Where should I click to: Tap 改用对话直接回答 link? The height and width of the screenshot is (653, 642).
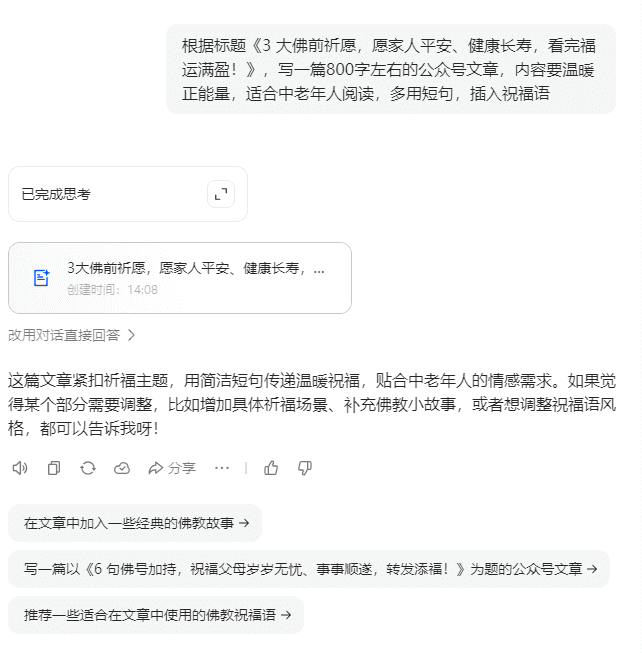coord(71,335)
